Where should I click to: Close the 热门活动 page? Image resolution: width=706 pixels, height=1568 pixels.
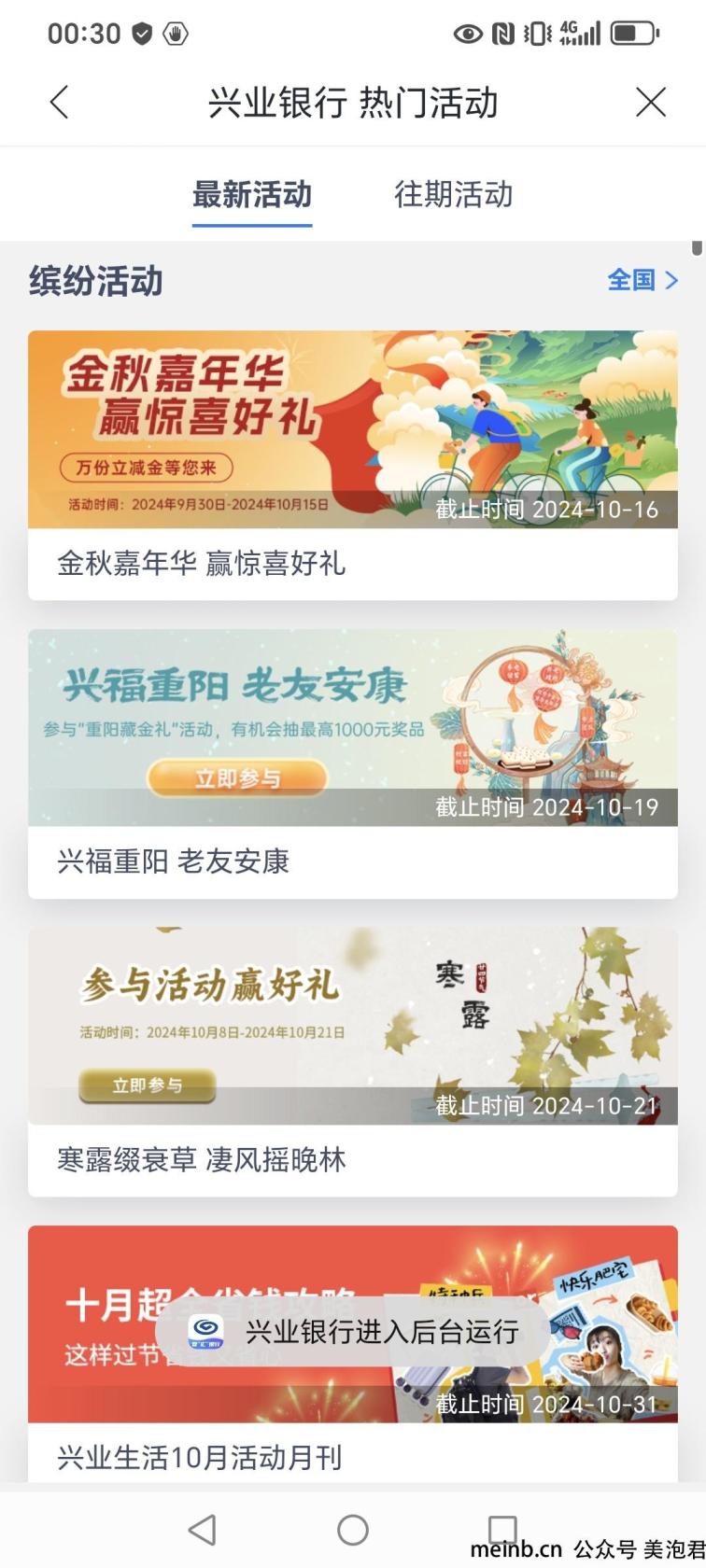650,102
